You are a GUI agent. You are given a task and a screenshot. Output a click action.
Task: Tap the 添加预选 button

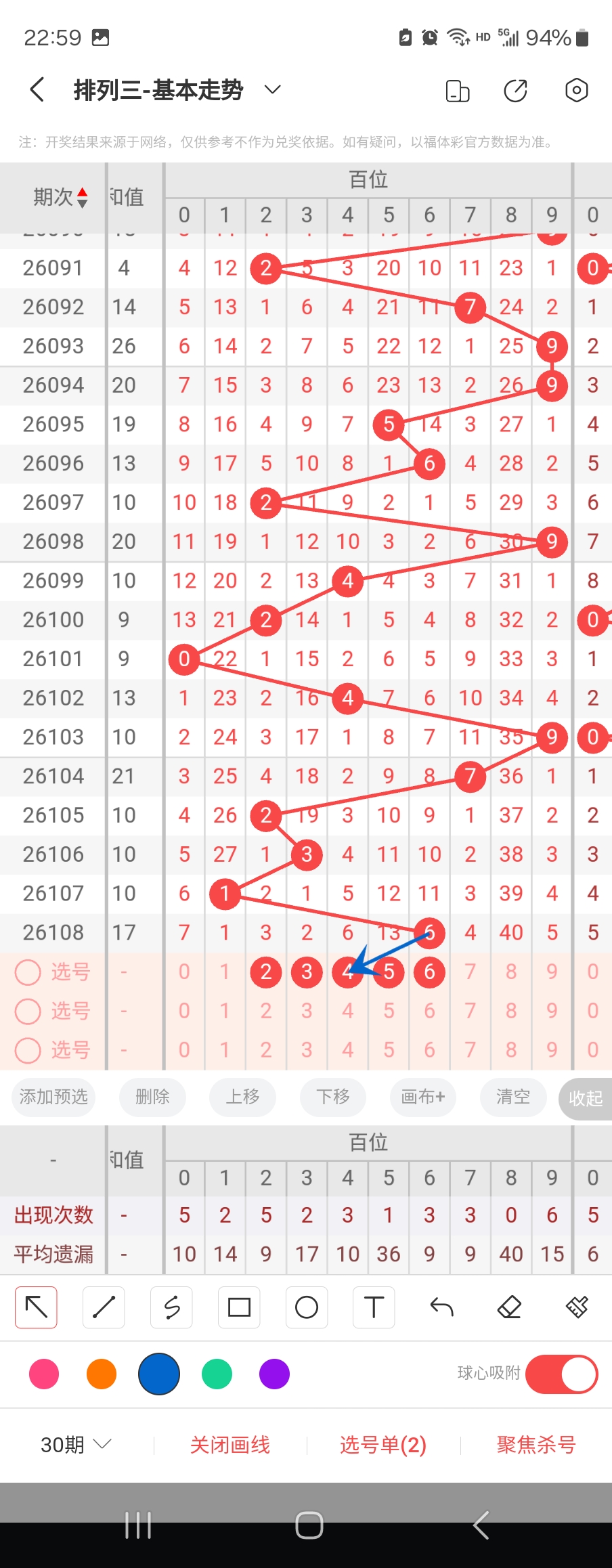point(53,1097)
